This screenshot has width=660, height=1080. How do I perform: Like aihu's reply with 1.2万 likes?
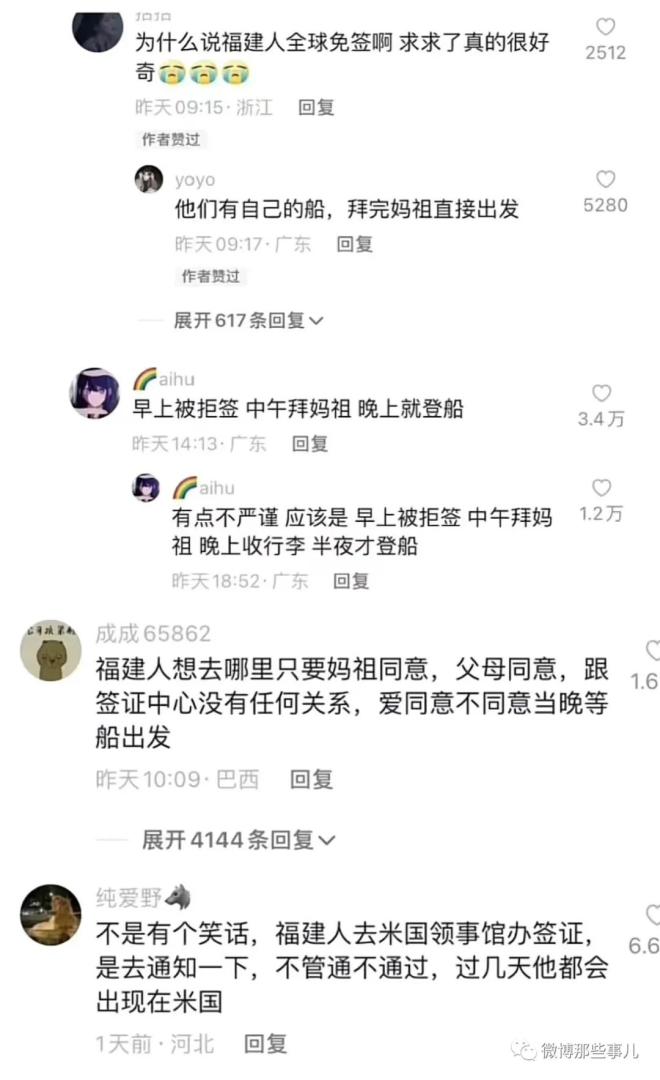tap(601, 488)
